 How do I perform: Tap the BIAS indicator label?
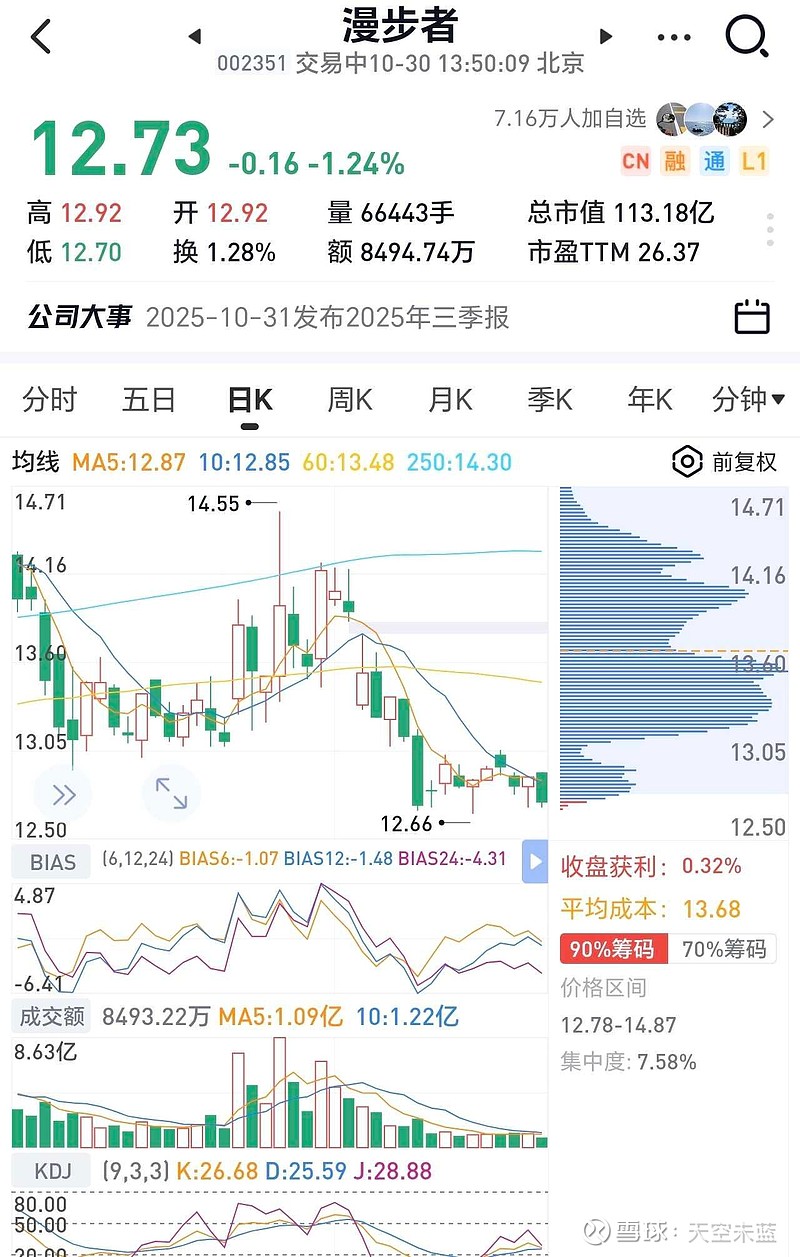point(52,861)
